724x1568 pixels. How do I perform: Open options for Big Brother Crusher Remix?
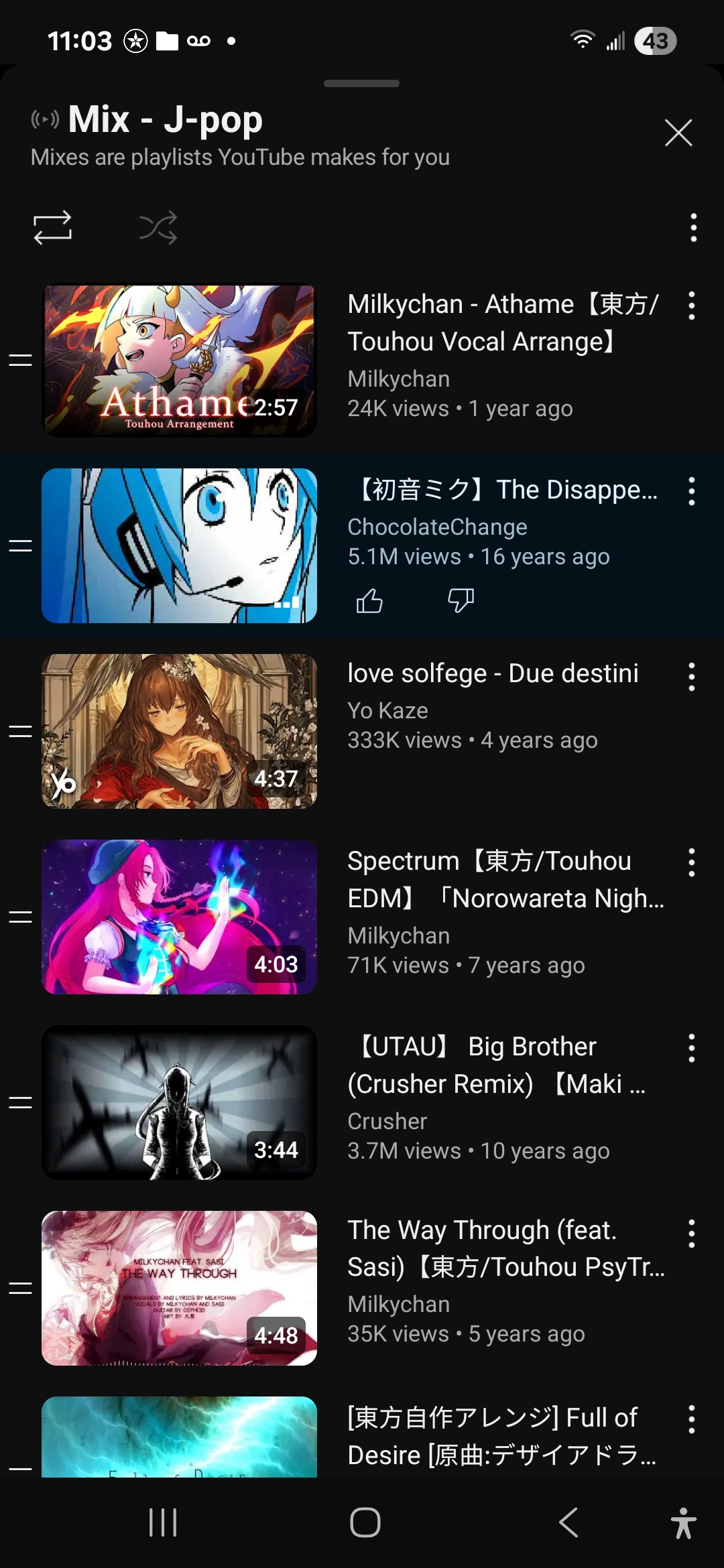692,1048
